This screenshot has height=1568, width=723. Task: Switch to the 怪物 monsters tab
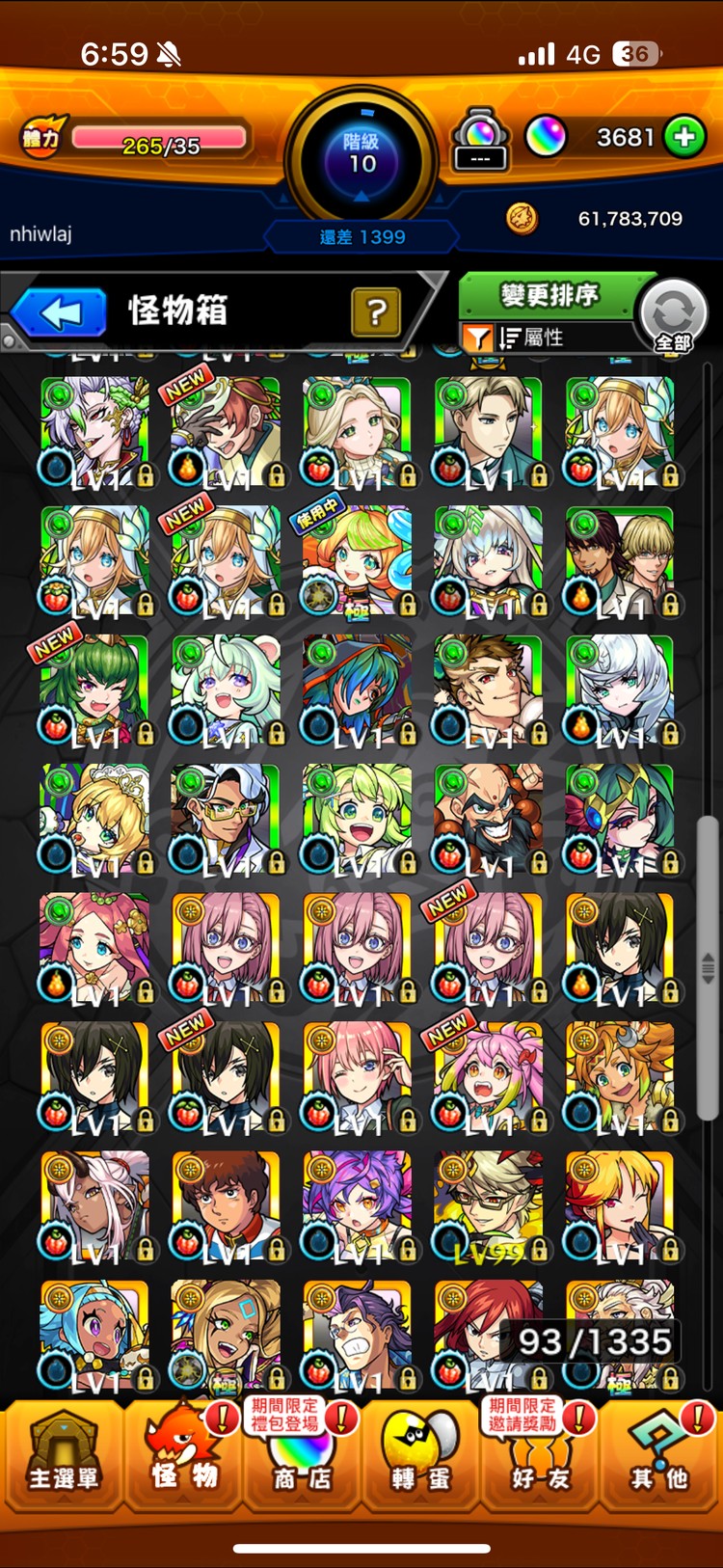183,1456
